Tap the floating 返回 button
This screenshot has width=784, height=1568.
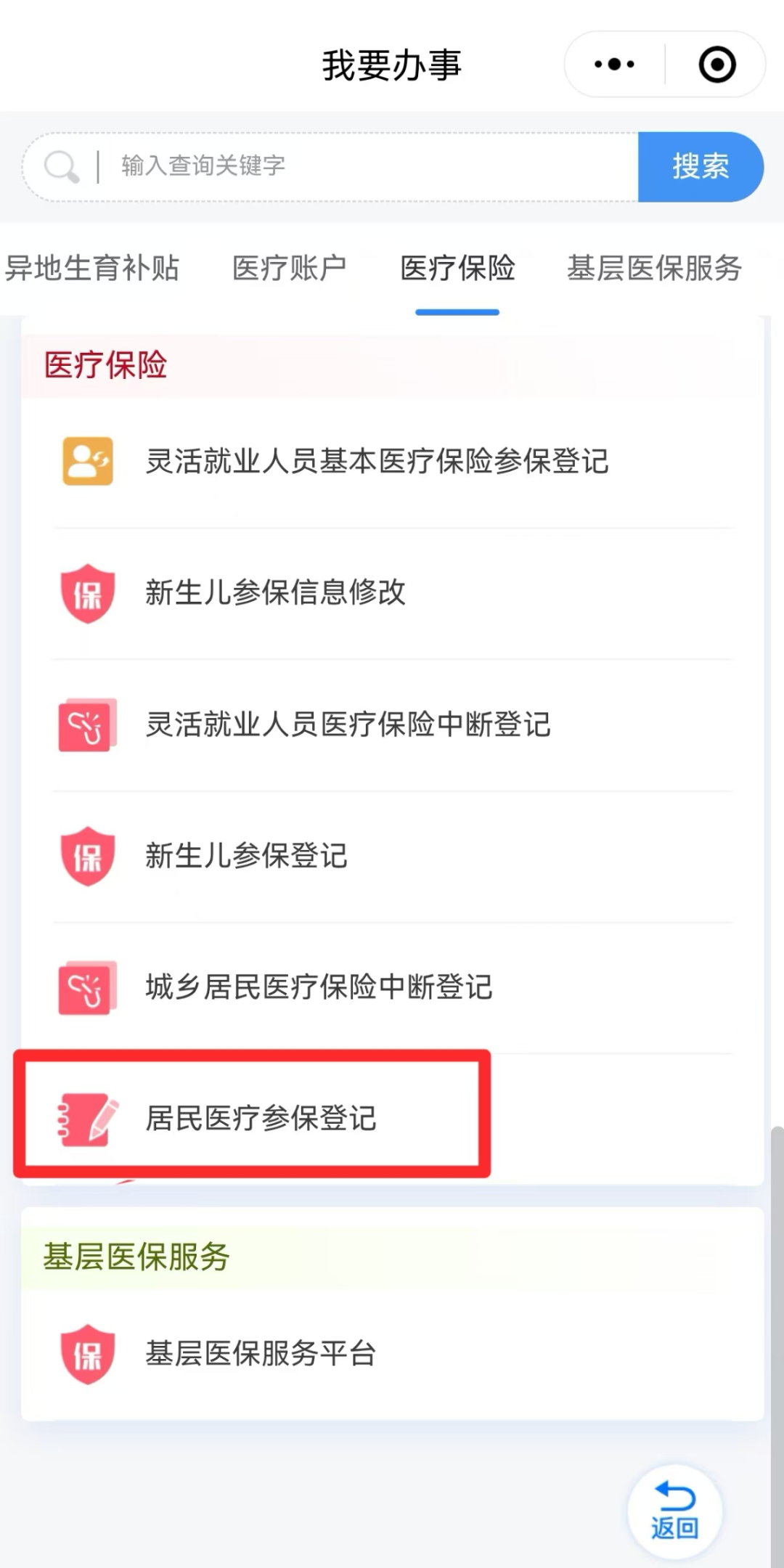click(674, 1511)
